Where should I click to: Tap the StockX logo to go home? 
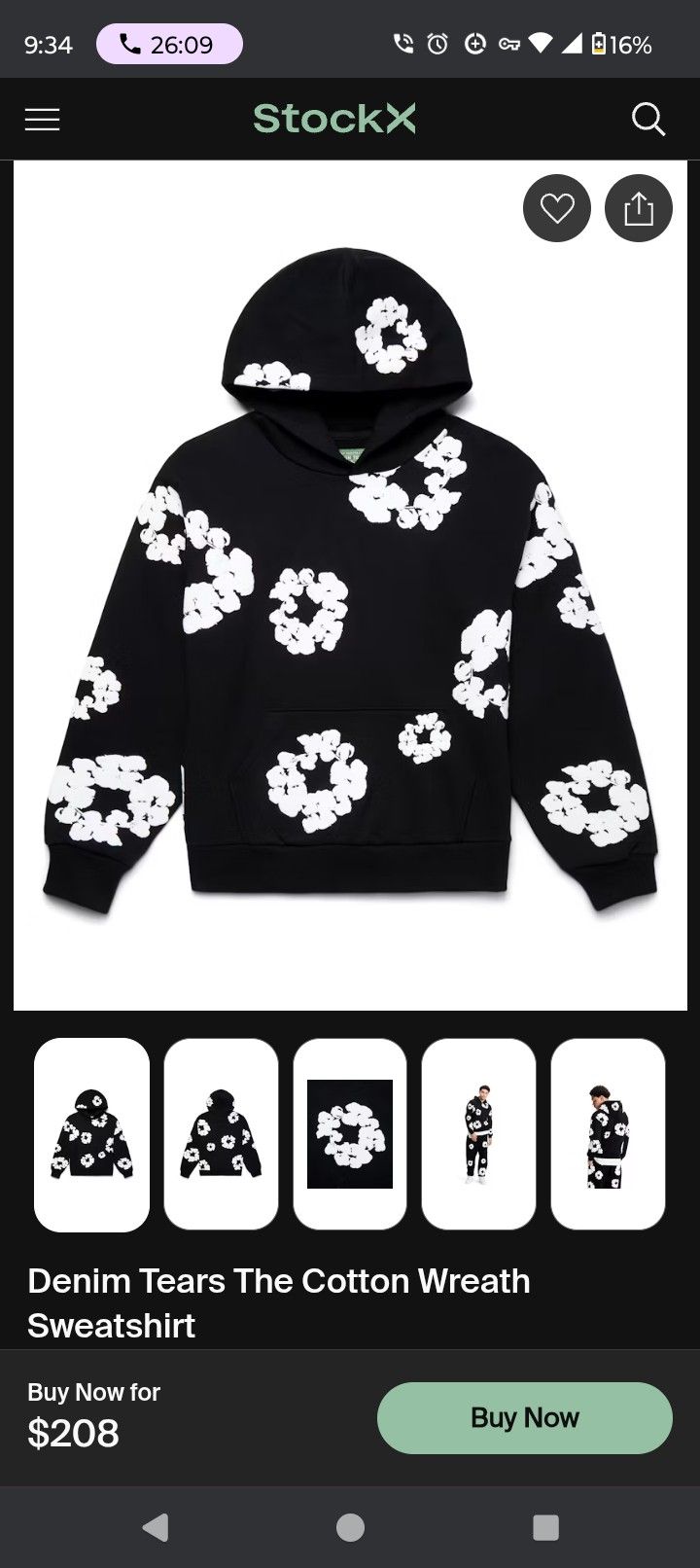pos(334,119)
